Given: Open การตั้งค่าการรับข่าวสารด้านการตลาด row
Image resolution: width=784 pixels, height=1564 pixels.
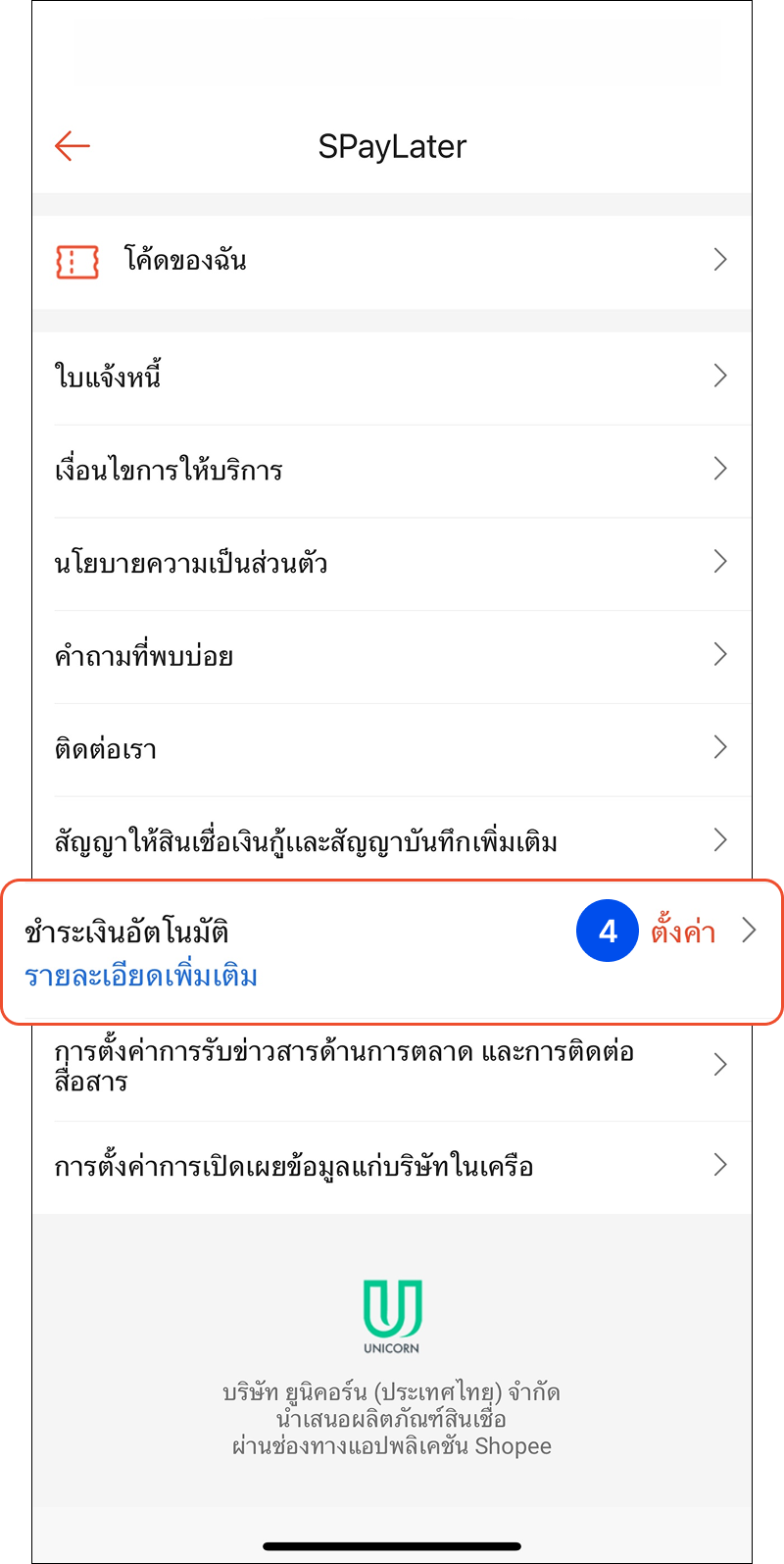Looking at the screenshot, I should click(392, 1066).
